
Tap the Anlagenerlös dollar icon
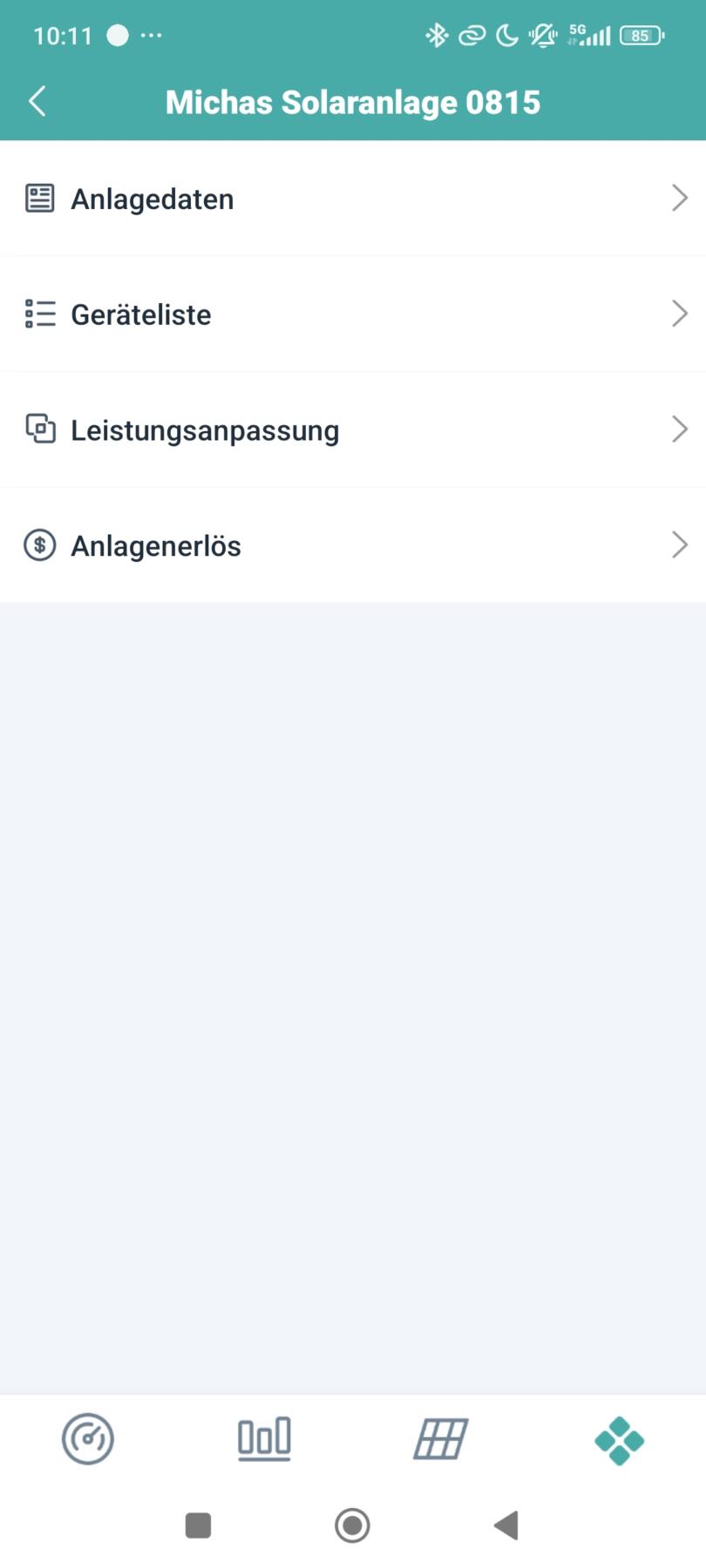(x=39, y=544)
